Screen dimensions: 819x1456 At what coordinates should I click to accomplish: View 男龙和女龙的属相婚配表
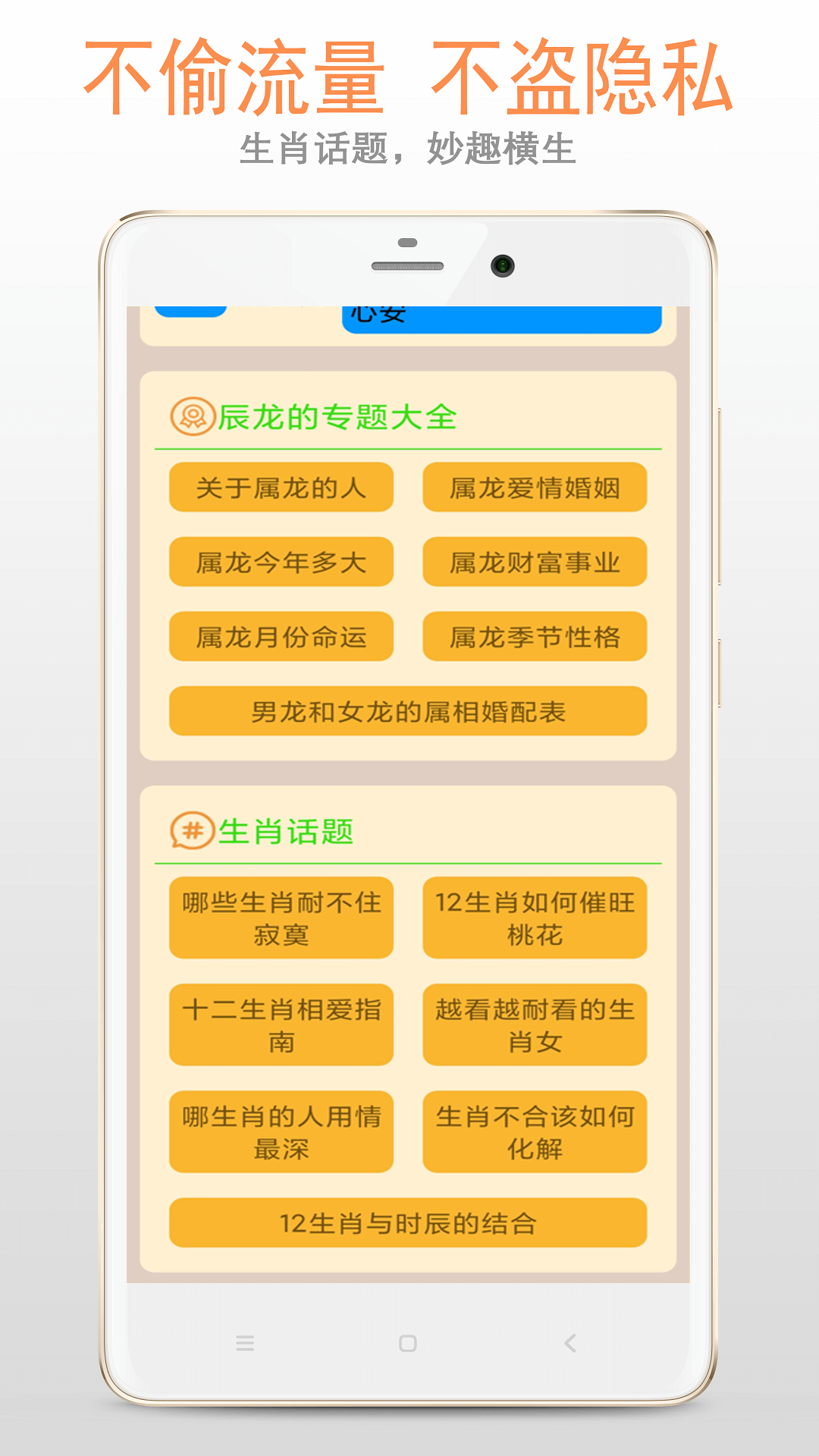408,711
